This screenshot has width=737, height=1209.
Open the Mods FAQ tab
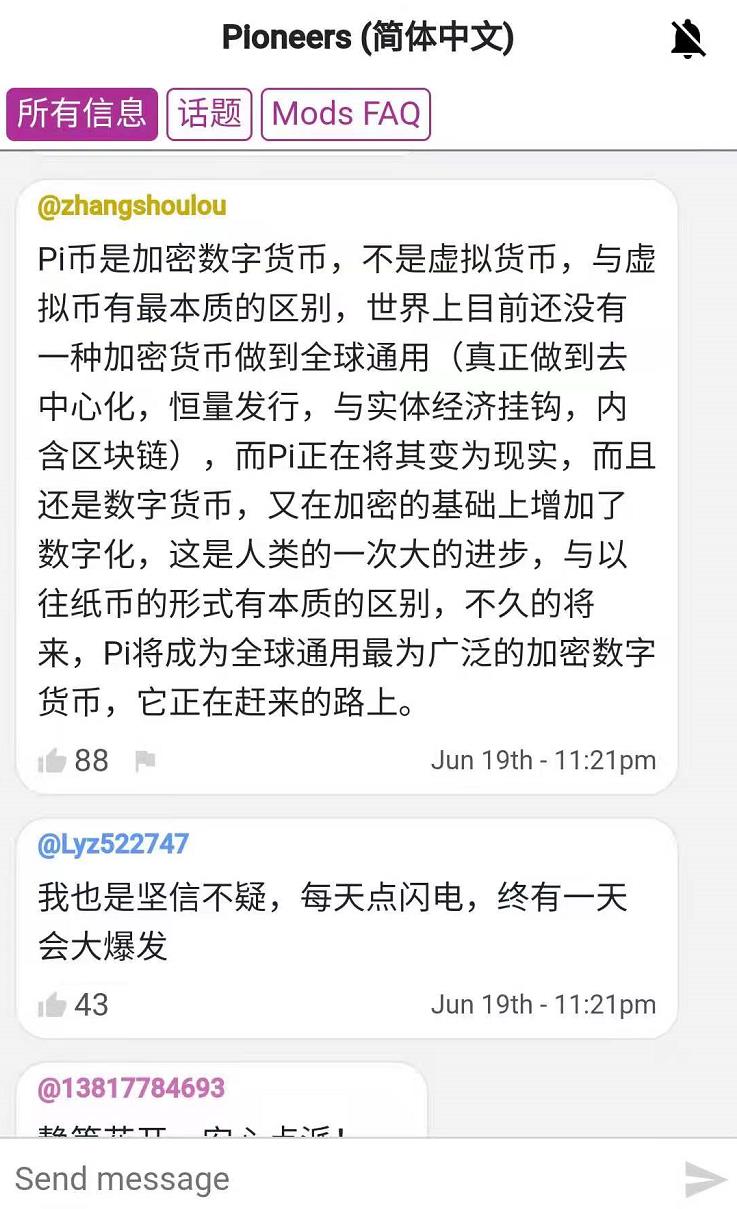click(x=346, y=113)
